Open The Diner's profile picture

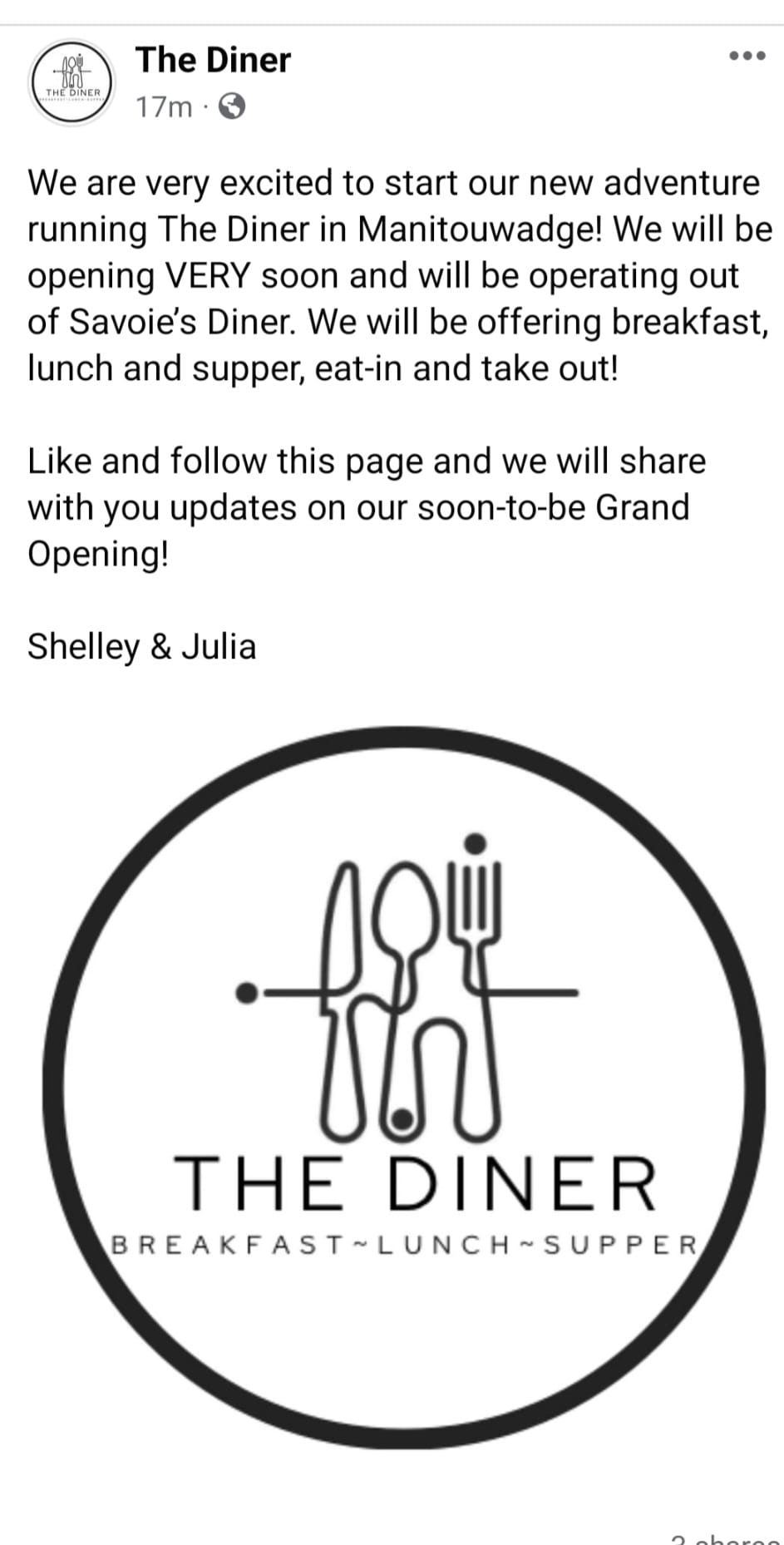tap(71, 83)
